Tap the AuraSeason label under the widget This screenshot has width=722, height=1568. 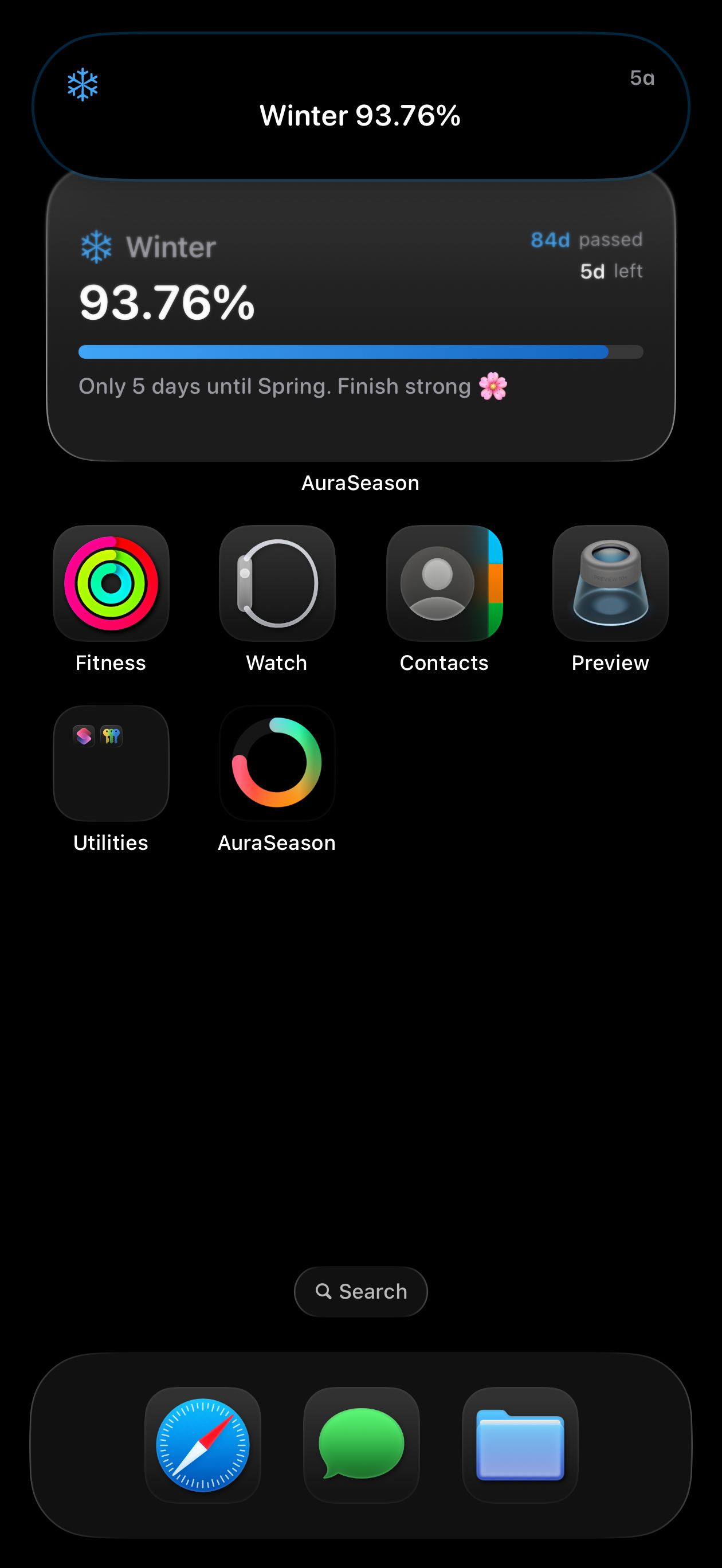(360, 482)
